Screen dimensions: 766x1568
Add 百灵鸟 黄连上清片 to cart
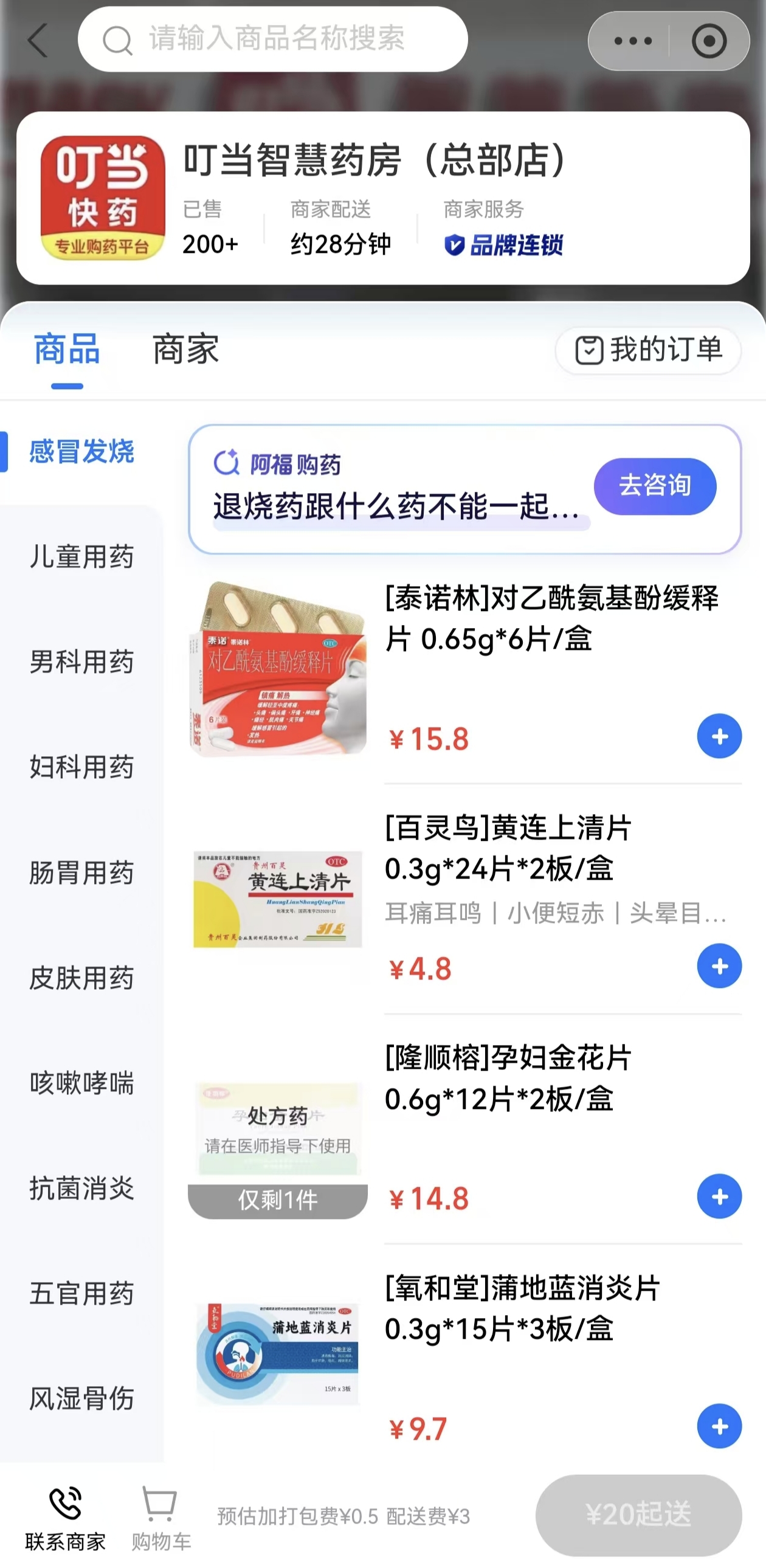719,966
